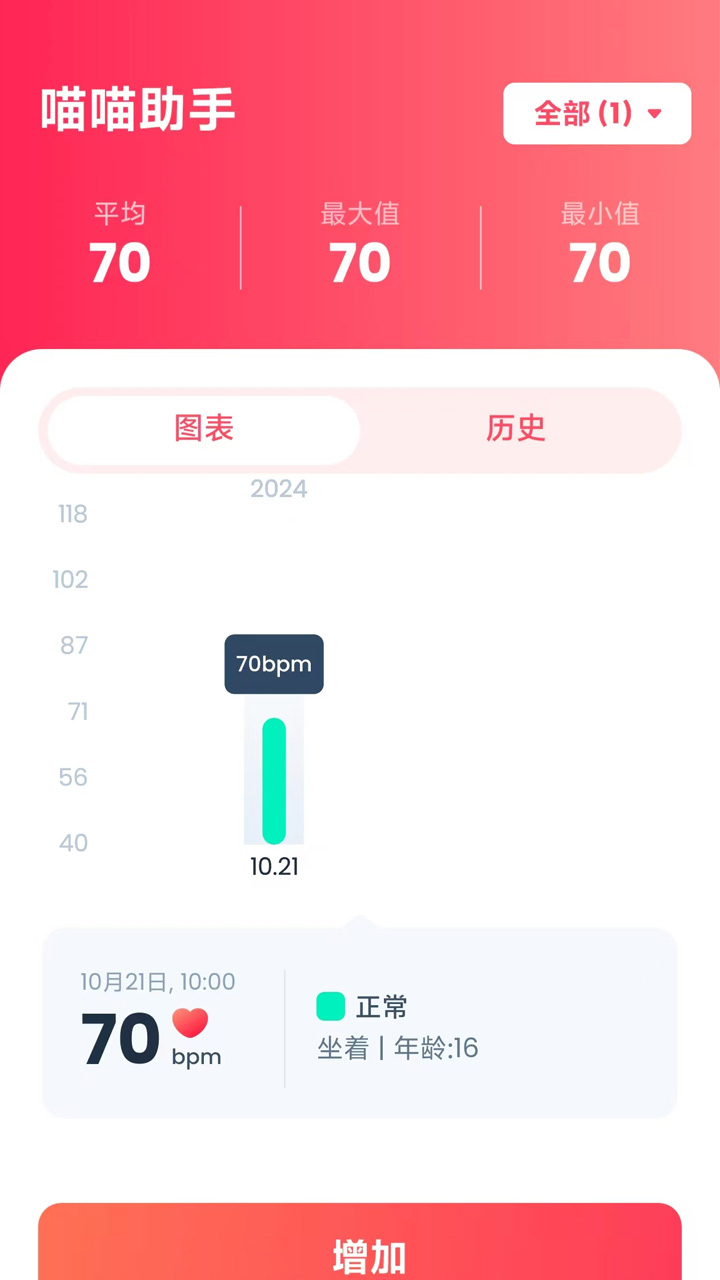This screenshot has width=720, height=1280.
Task: Tap the dropdown arrow on 全部 (1)
Action: point(655,114)
